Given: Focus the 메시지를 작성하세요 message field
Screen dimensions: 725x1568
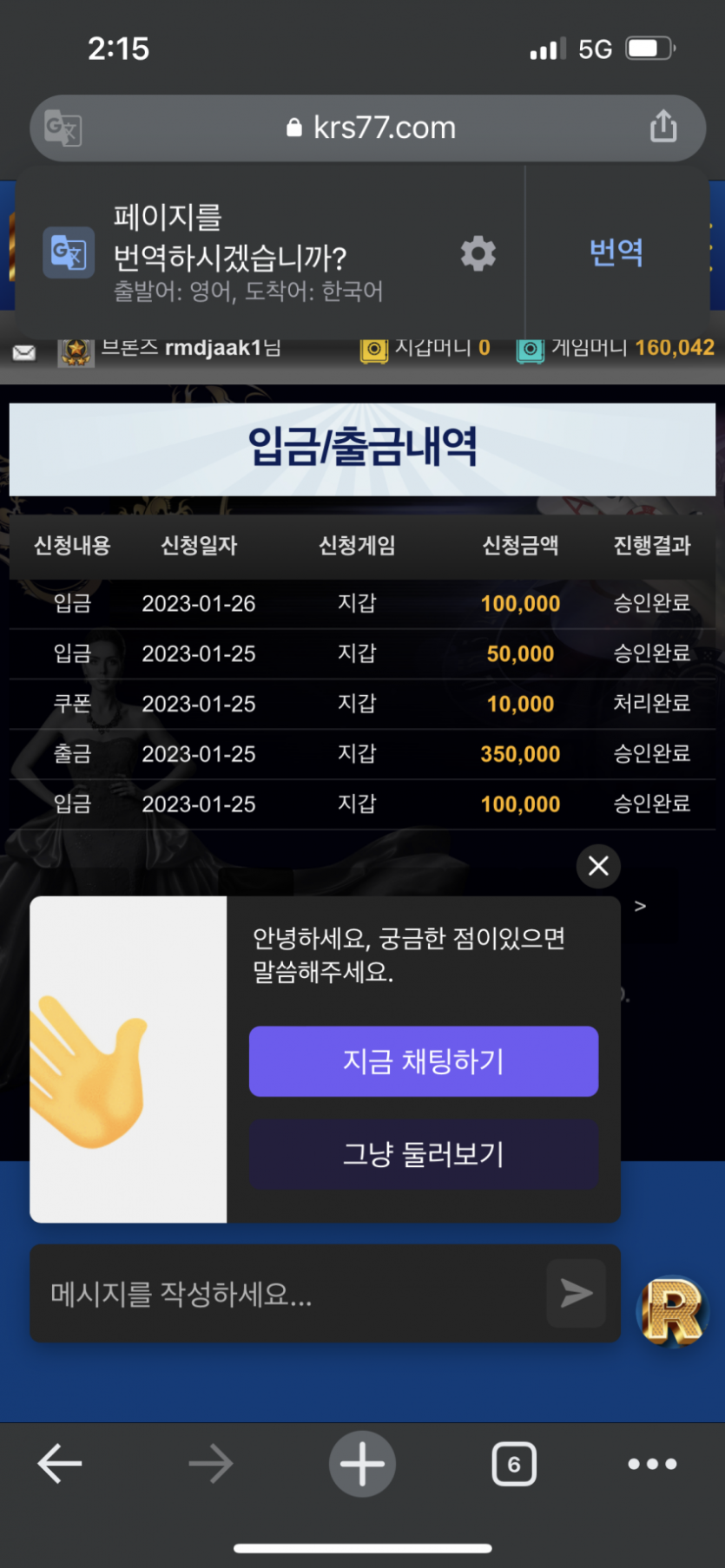Looking at the screenshot, I should pos(287,1294).
